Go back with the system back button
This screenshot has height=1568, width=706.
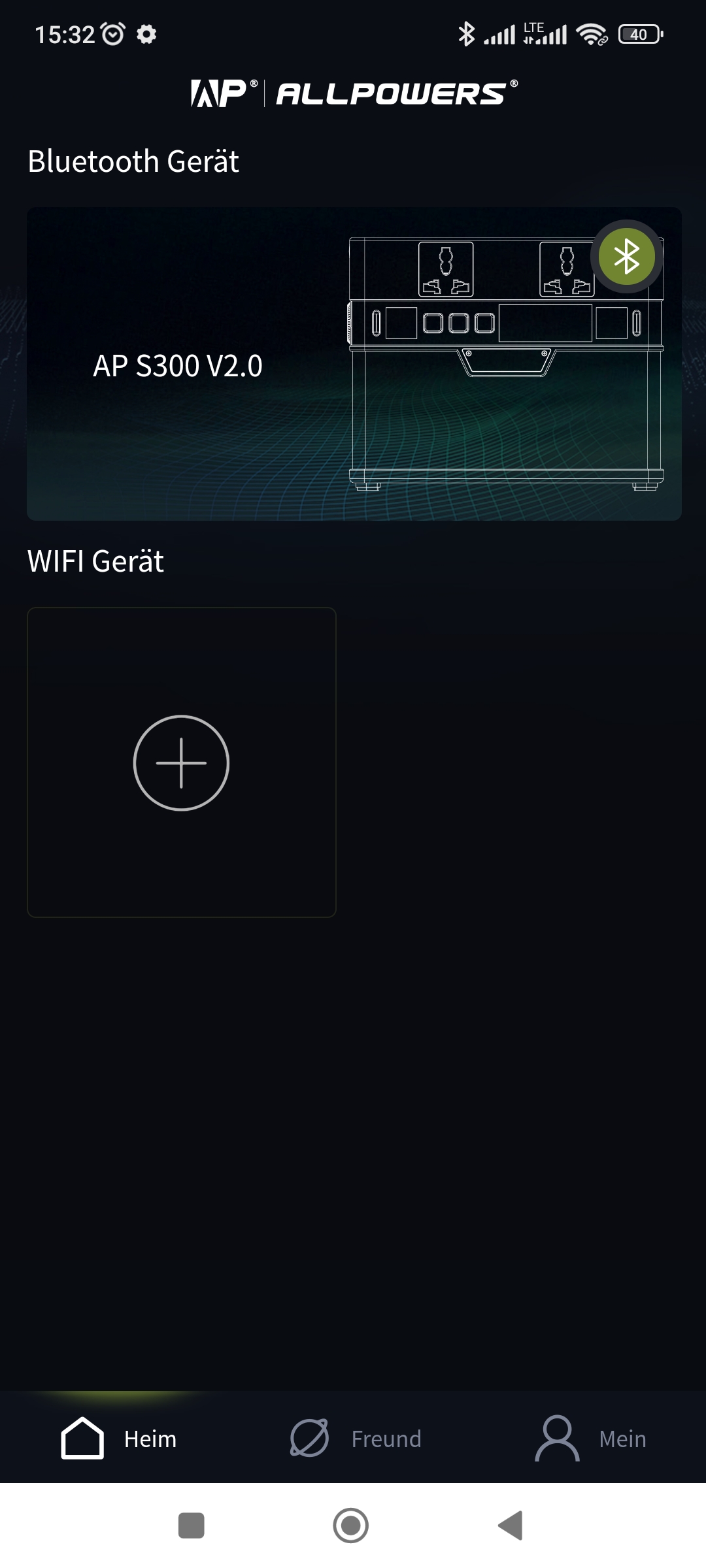[x=511, y=1526]
